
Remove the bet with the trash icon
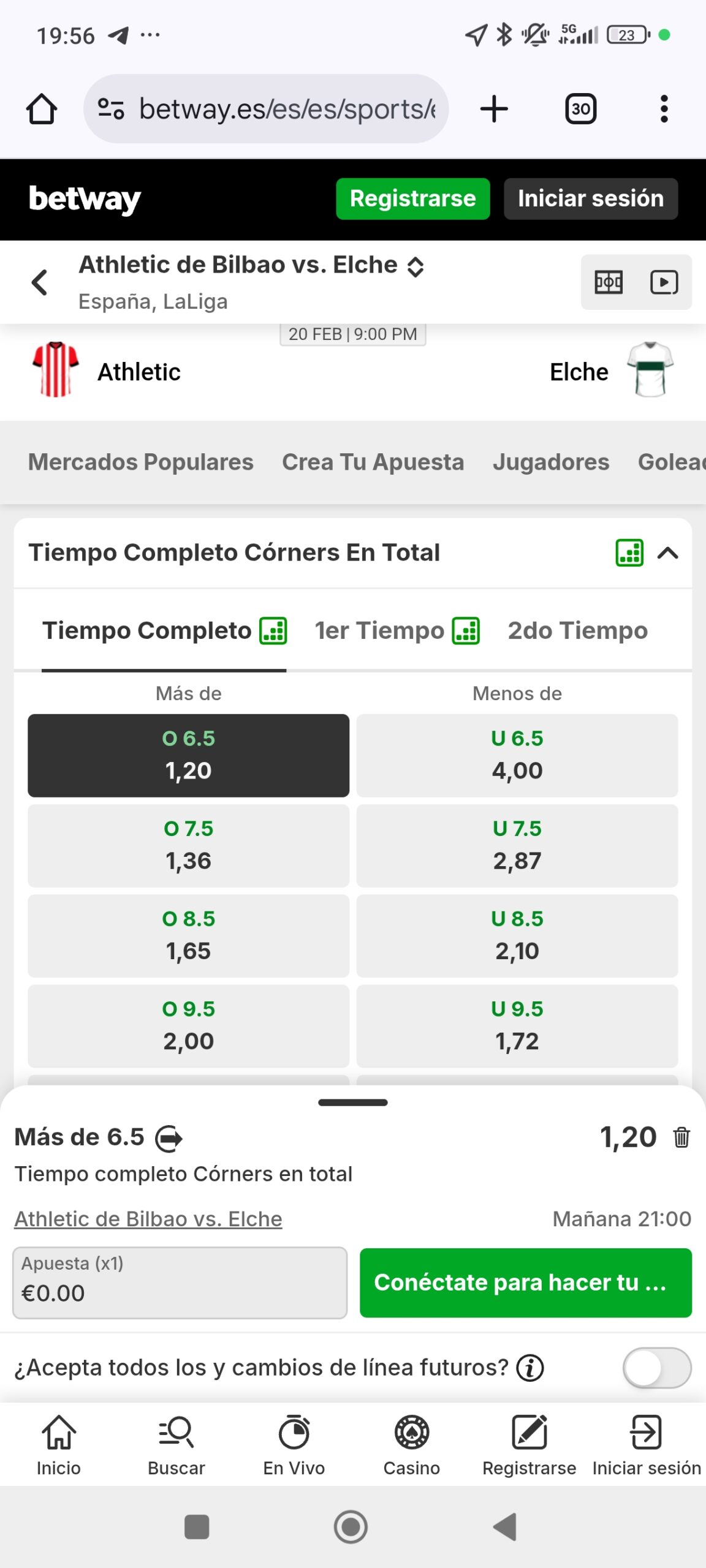(x=681, y=1137)
